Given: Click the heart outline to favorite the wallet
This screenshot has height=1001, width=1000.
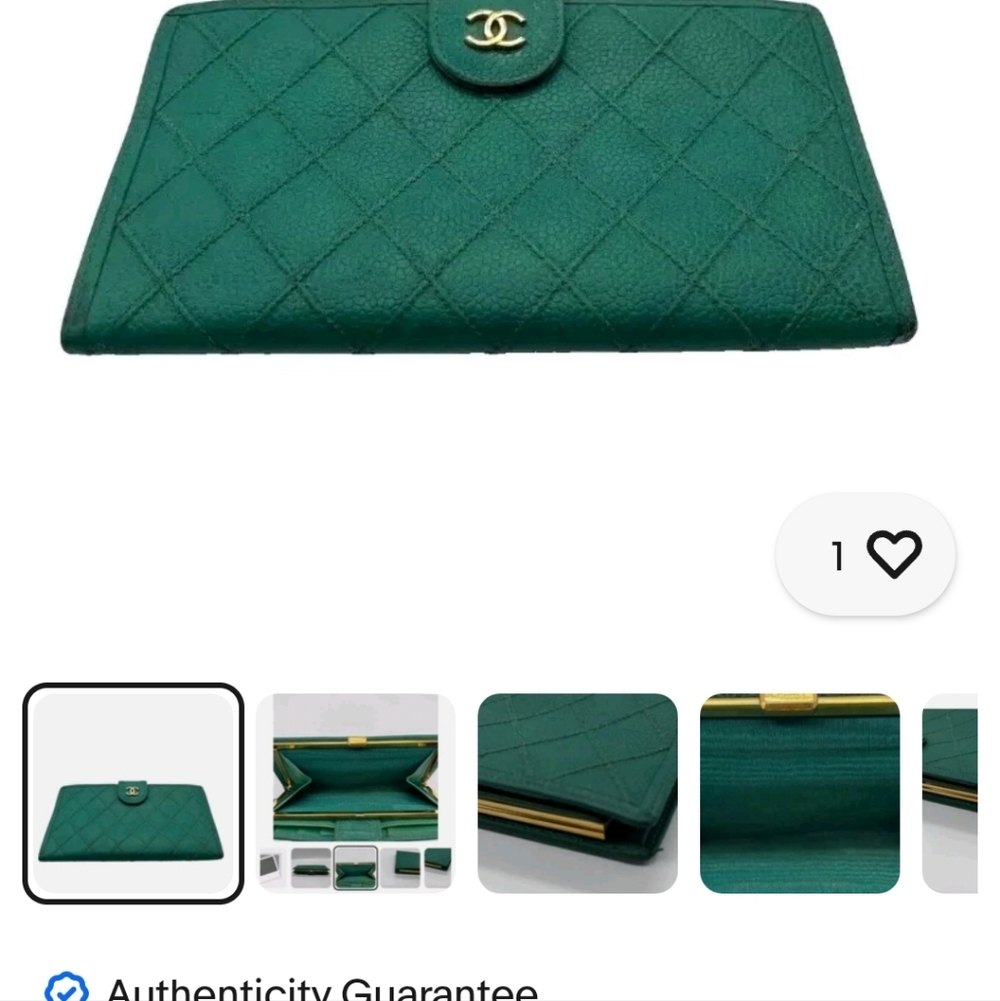Looking at the screenshot, I should [897, 556].
